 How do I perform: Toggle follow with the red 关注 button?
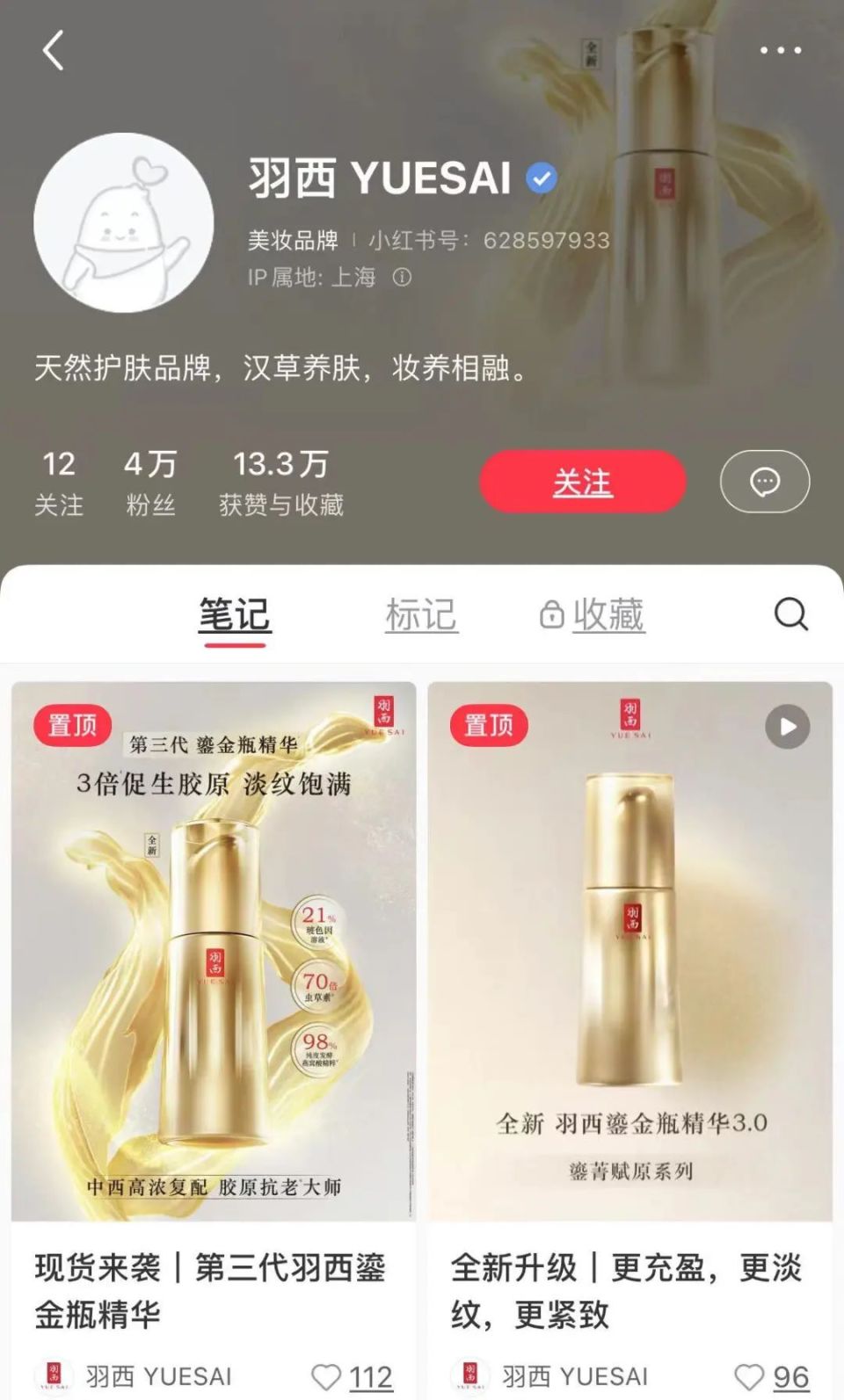point(582,482)
